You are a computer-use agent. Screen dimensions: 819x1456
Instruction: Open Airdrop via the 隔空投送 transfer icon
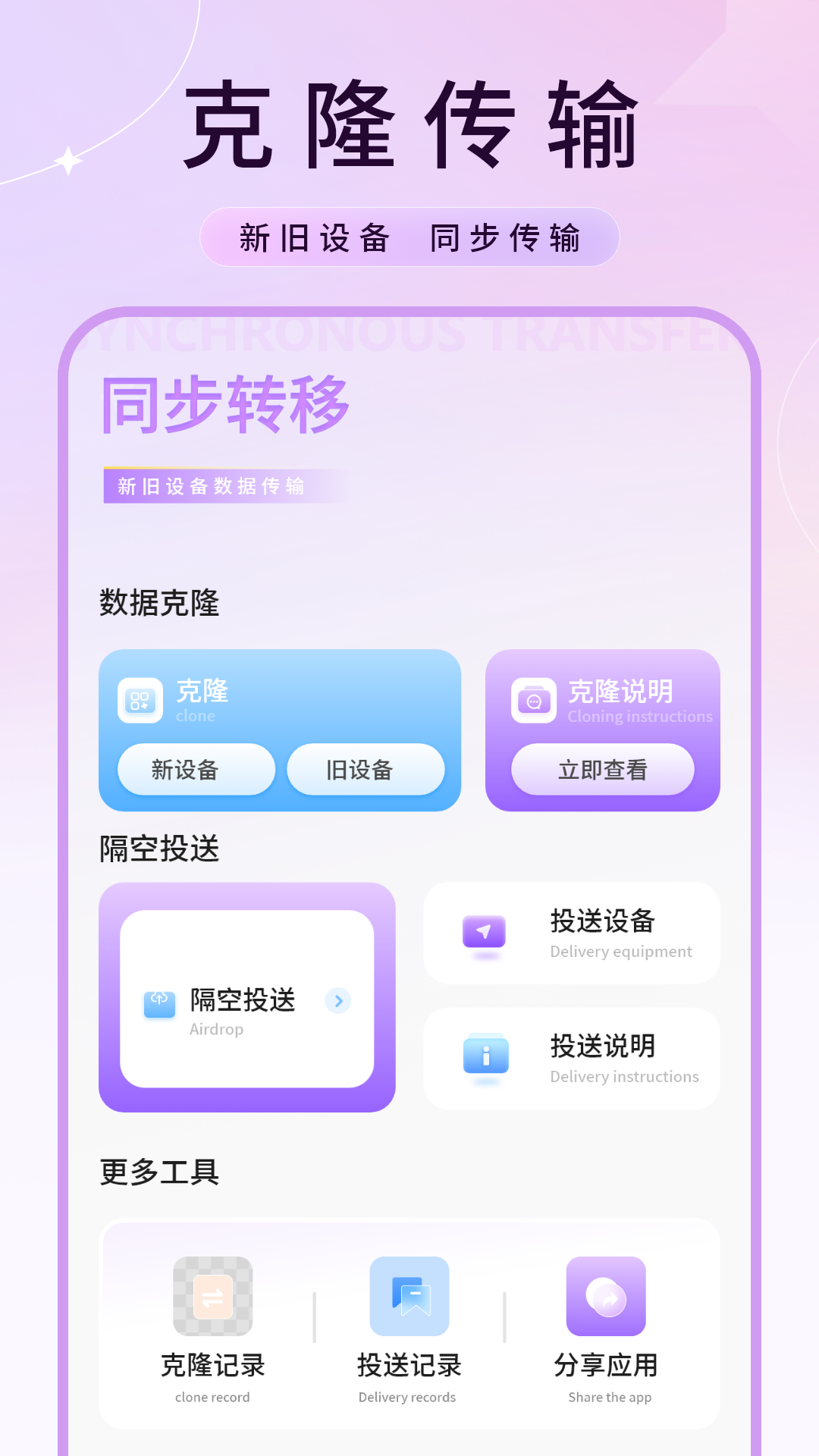pos(159,1001)
